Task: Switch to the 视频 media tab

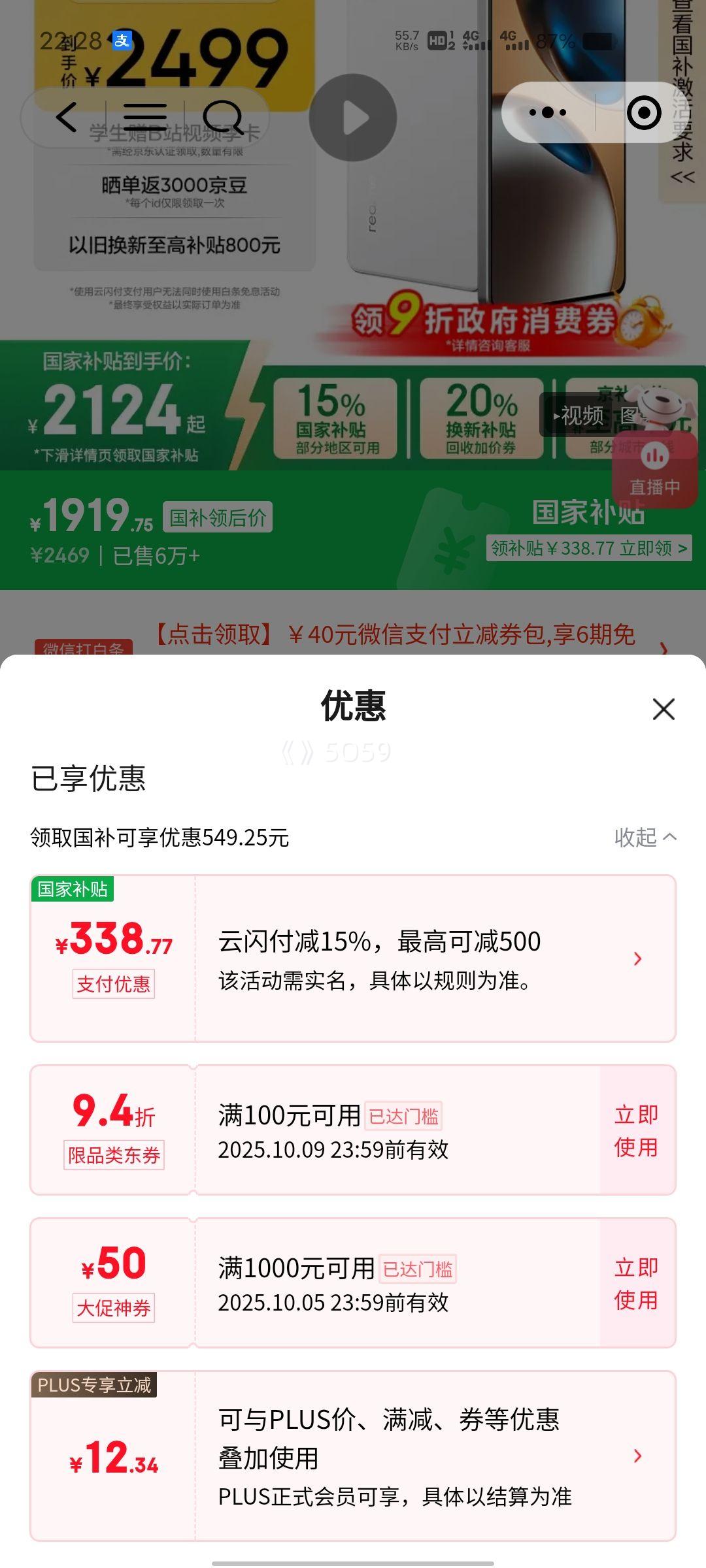Action: (579, 415)
